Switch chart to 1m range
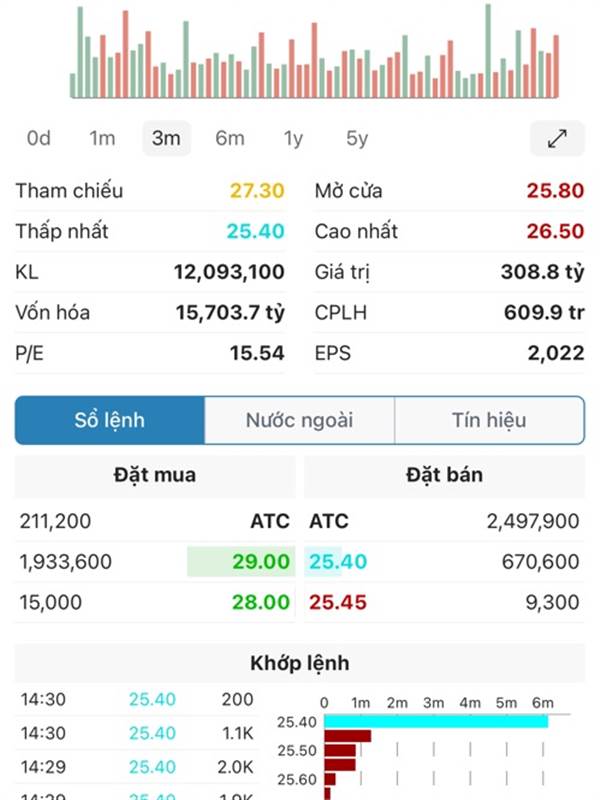The height and width of the screenshot is (800, 600). tap(102, 138)
